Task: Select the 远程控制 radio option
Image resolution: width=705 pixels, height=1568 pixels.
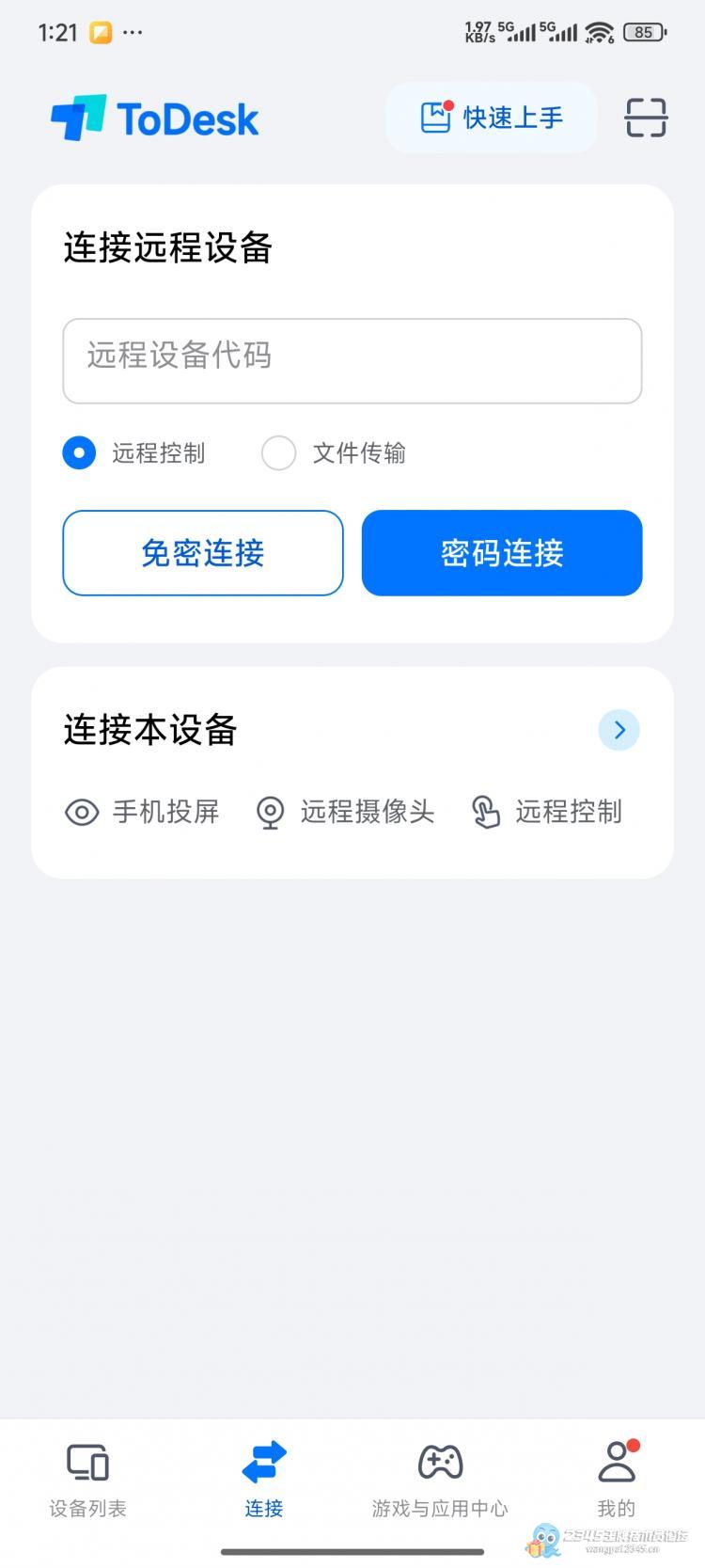Action: pos(80,452)
